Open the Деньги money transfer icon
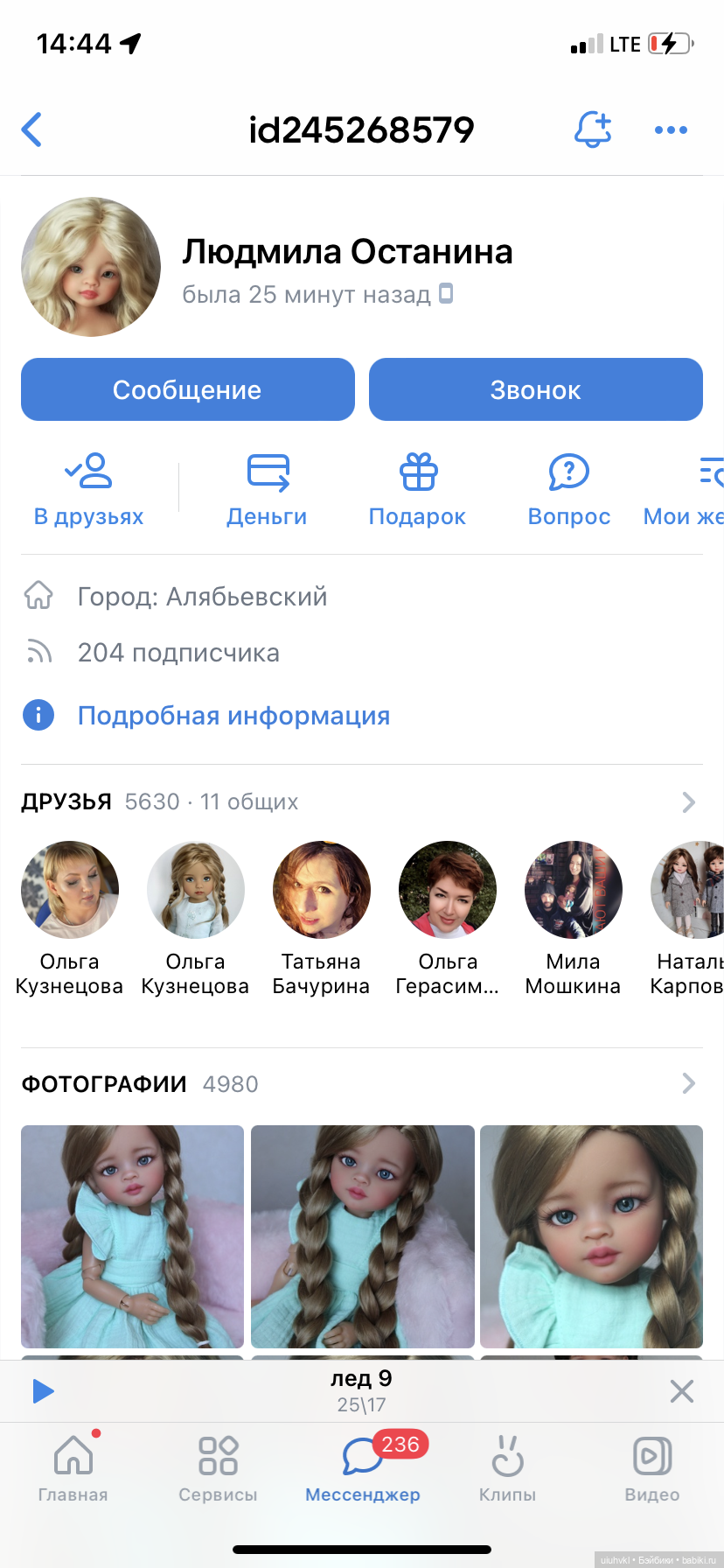 pos(267,472)
